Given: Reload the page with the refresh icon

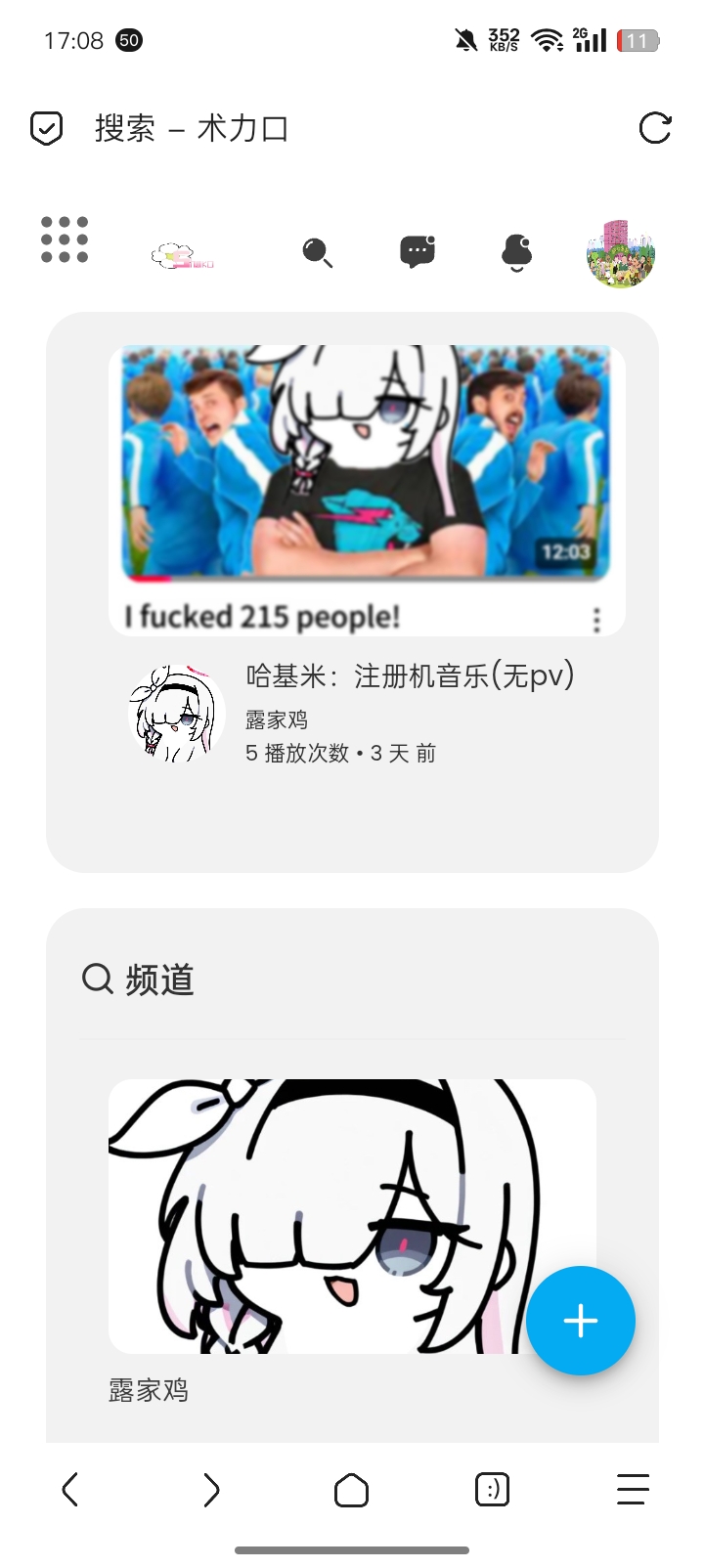Looking at the screenshot, I should coord(654,128).
